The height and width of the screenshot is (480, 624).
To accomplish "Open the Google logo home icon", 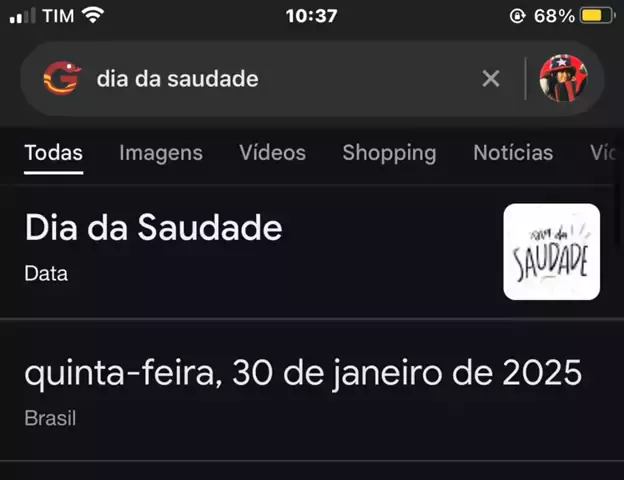I will tap(62, 78).
